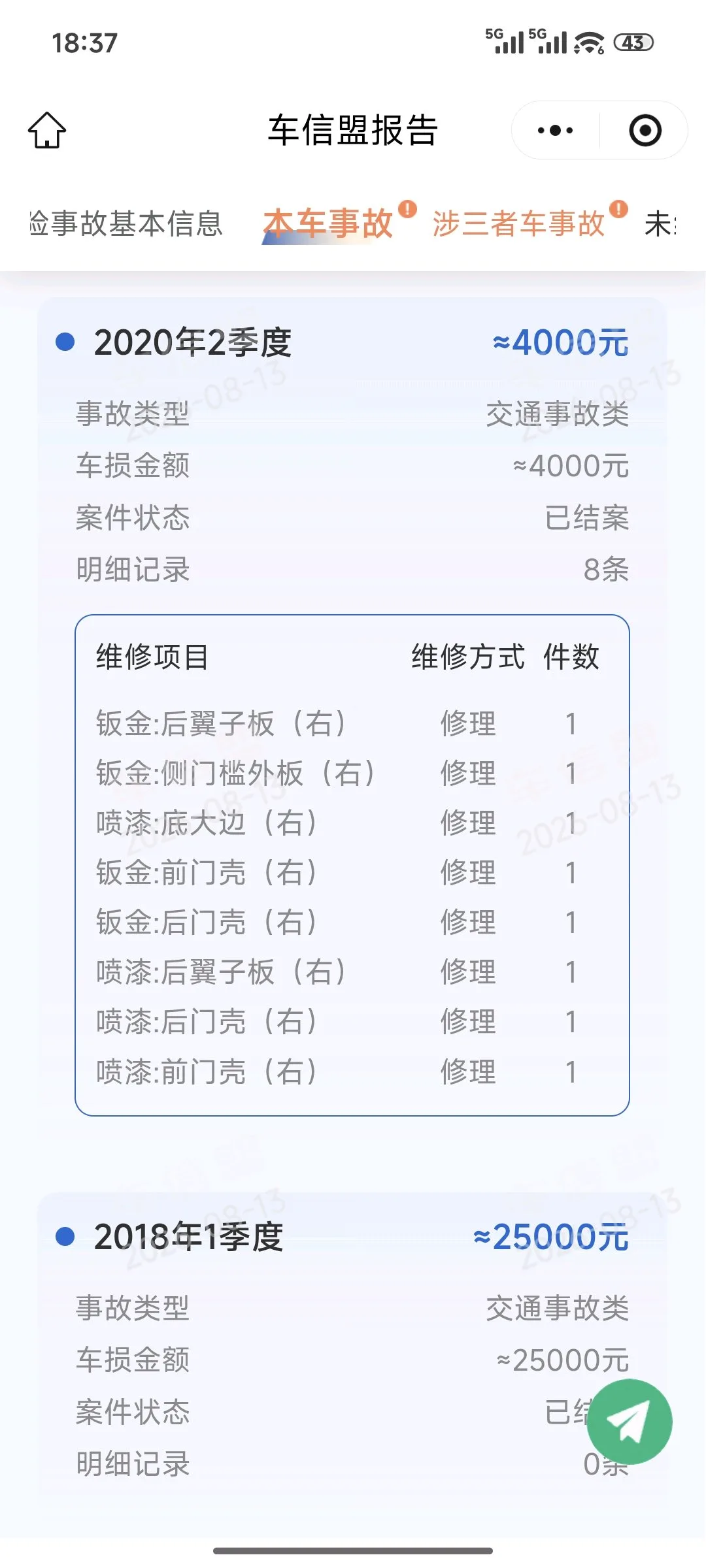Image resolution: width=706 pixels, height=1568 pixels.
Task: Open the mini program three-dot menu
Action: [x=555, y=130]
